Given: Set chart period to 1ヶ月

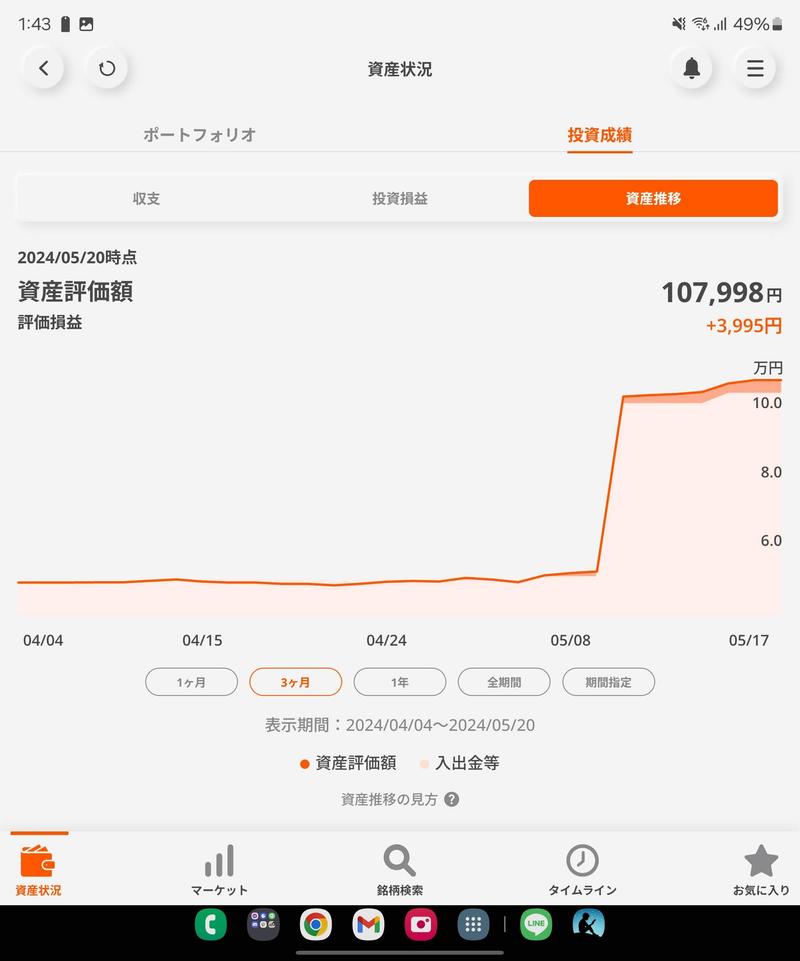Looking at the screenshot, I should tap(191, 682).
